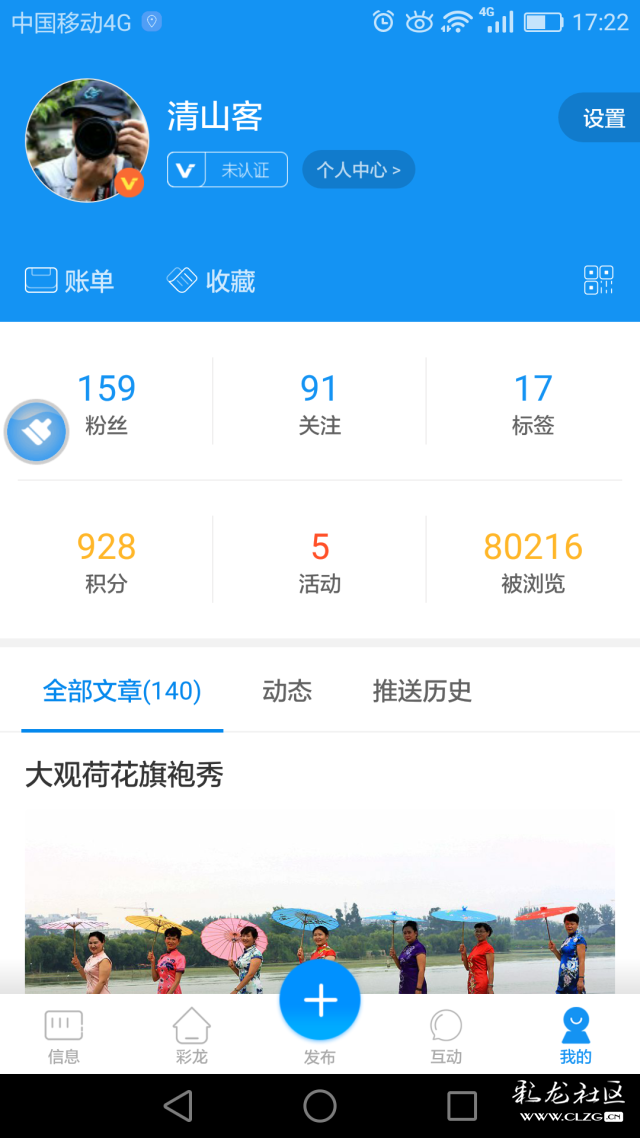Open the QR code icon
Image resolution: width=640 pixels, height=1138 pixels.
[x=598, y=280]
